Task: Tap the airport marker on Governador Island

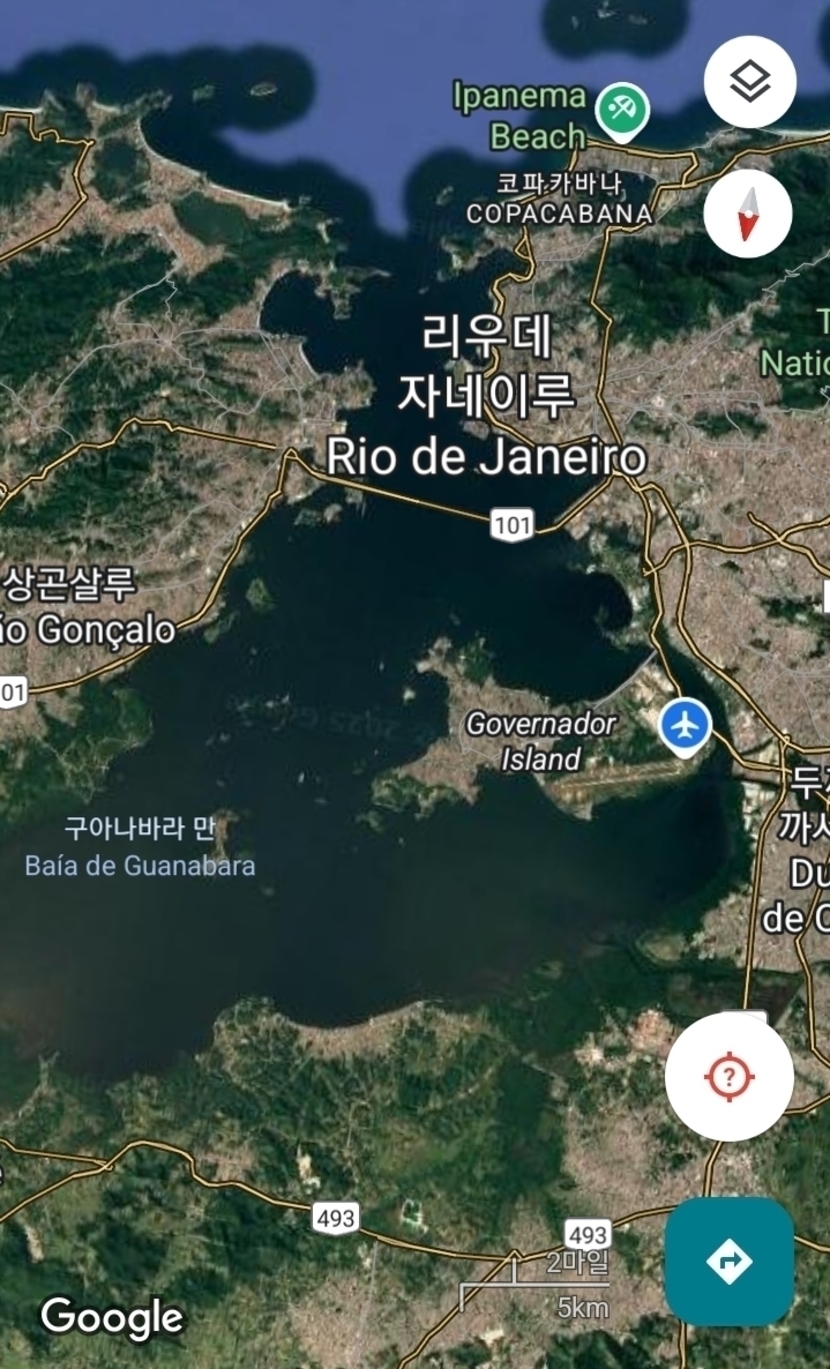Action: click(x=685, y=725)
